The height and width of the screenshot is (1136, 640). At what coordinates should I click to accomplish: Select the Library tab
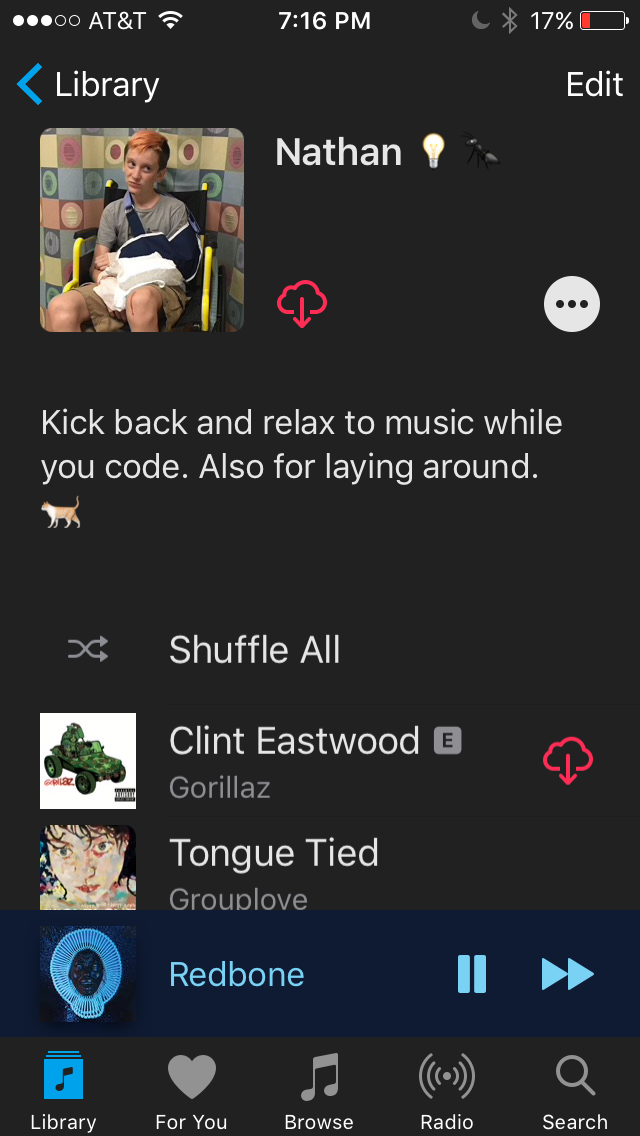click(63, 1093)
